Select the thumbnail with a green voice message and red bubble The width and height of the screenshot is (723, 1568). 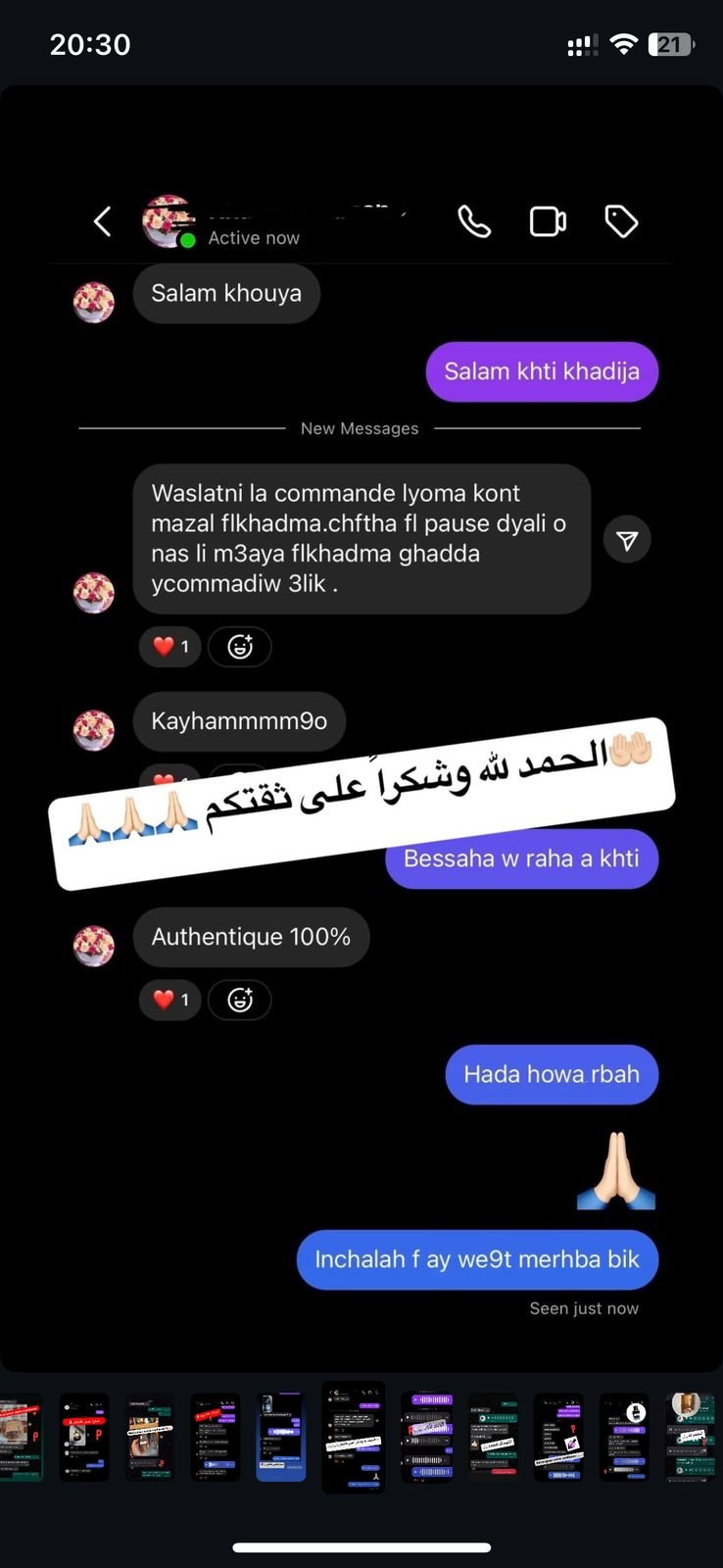493,1437
